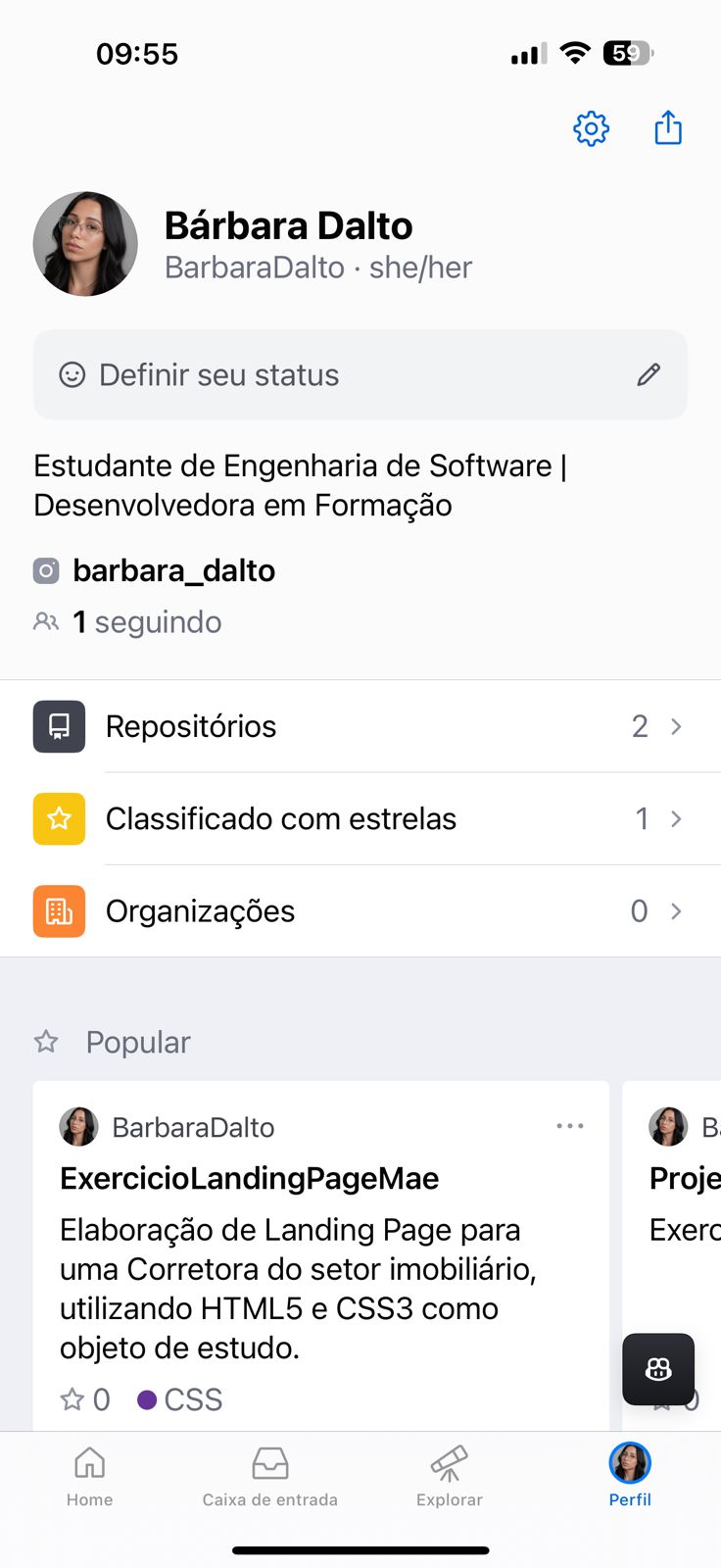Tap the star outline next to Popular
The height and width of the screenshot is (1568, 721).
(45, 1042)
